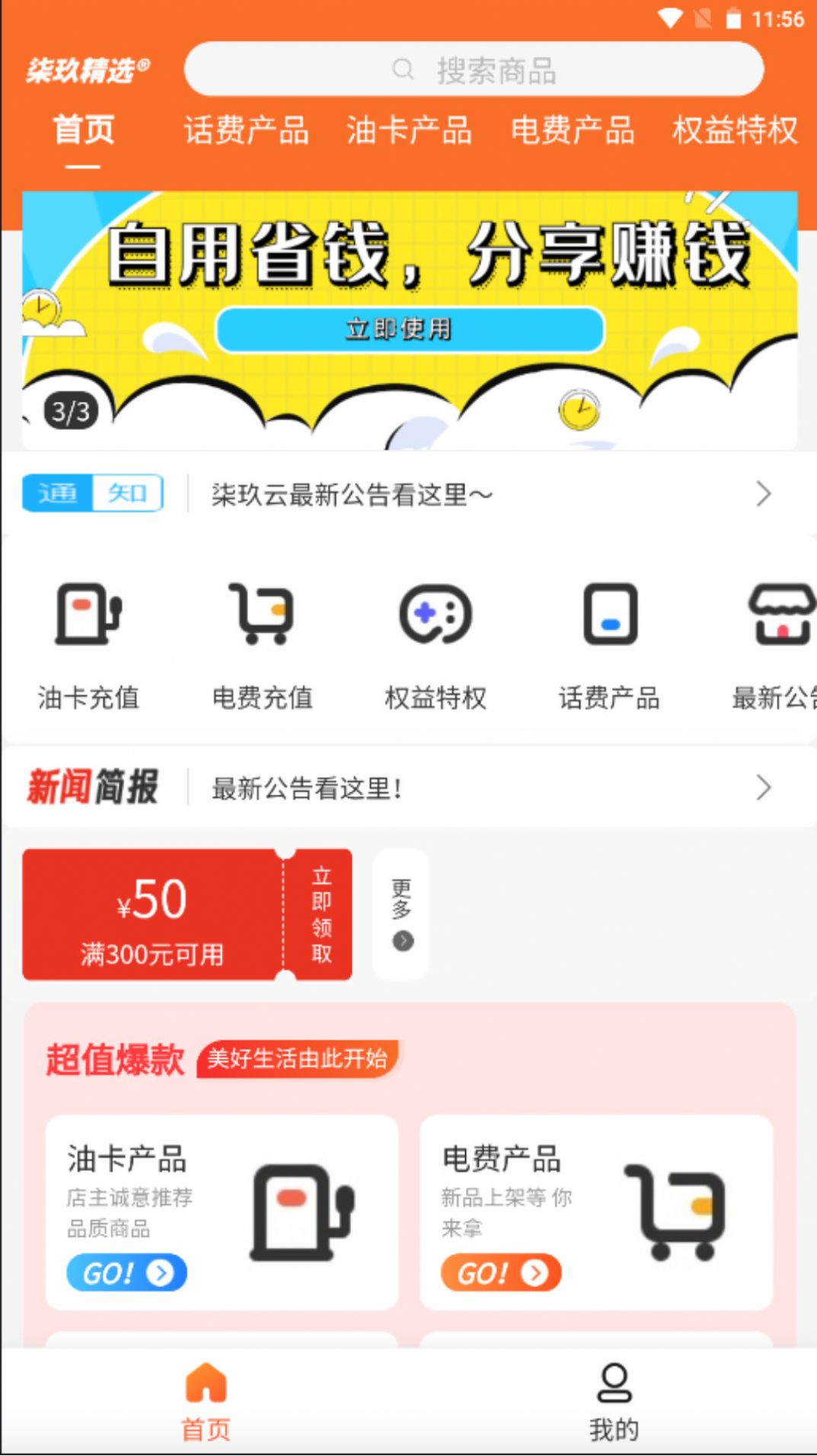Select the 首页 bottom navigation item
This screenshot has height=1456, width=817.
click(x=206, y=1401)
